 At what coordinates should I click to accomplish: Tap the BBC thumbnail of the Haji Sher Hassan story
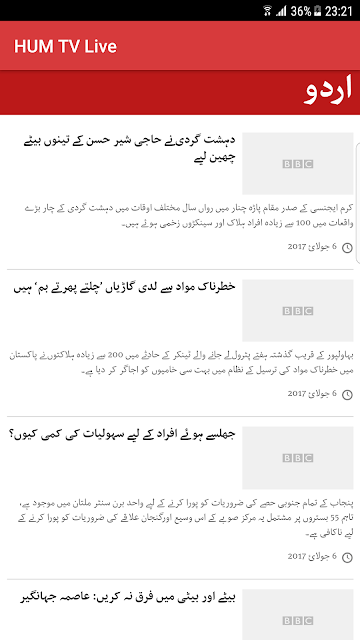pos(298,163)
